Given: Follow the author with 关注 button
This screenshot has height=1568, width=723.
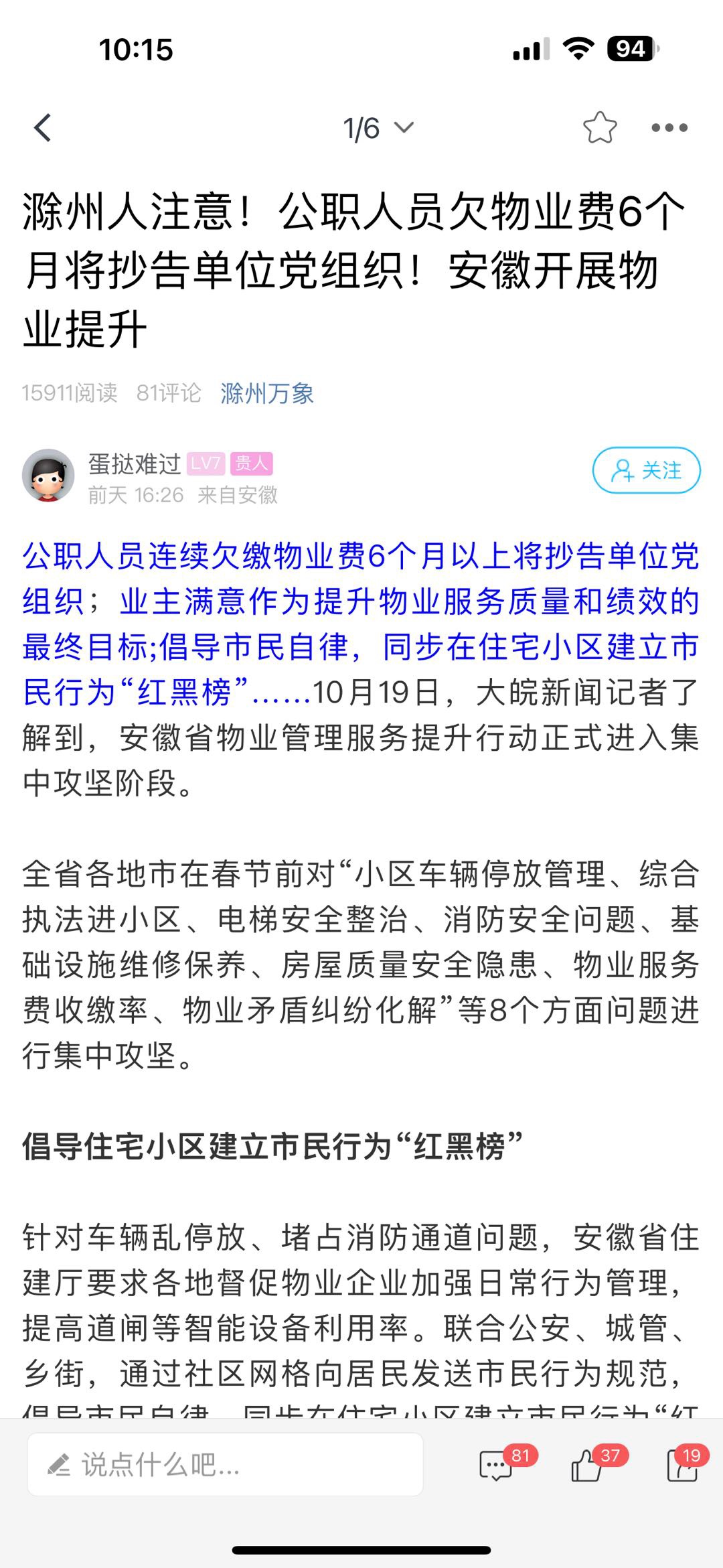Looking at the screenshot, I should [646, 470].
